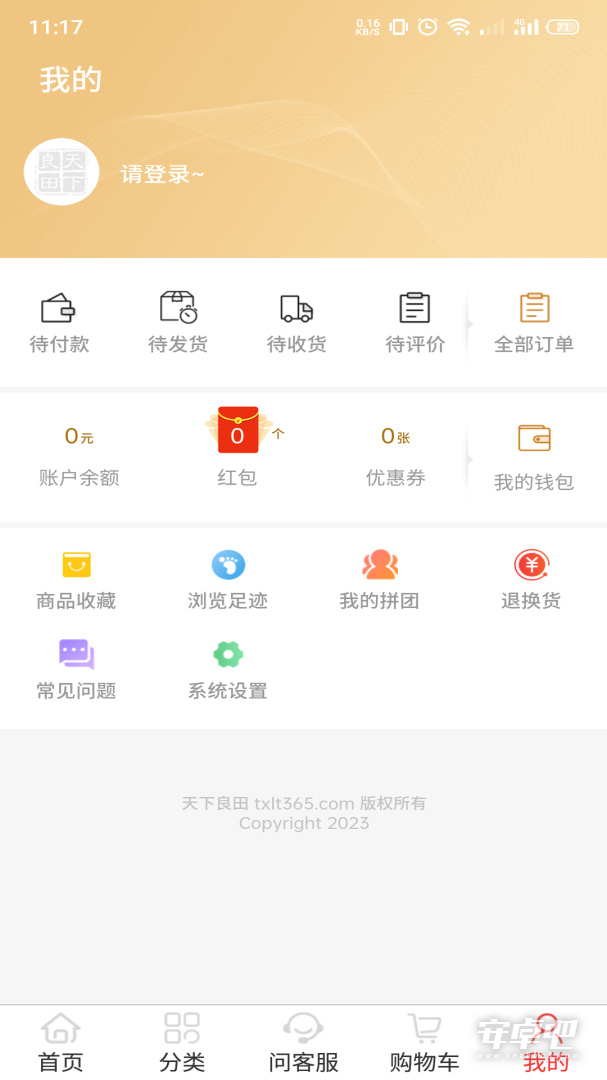Open the 问客服 tab

click(303, 1043)
